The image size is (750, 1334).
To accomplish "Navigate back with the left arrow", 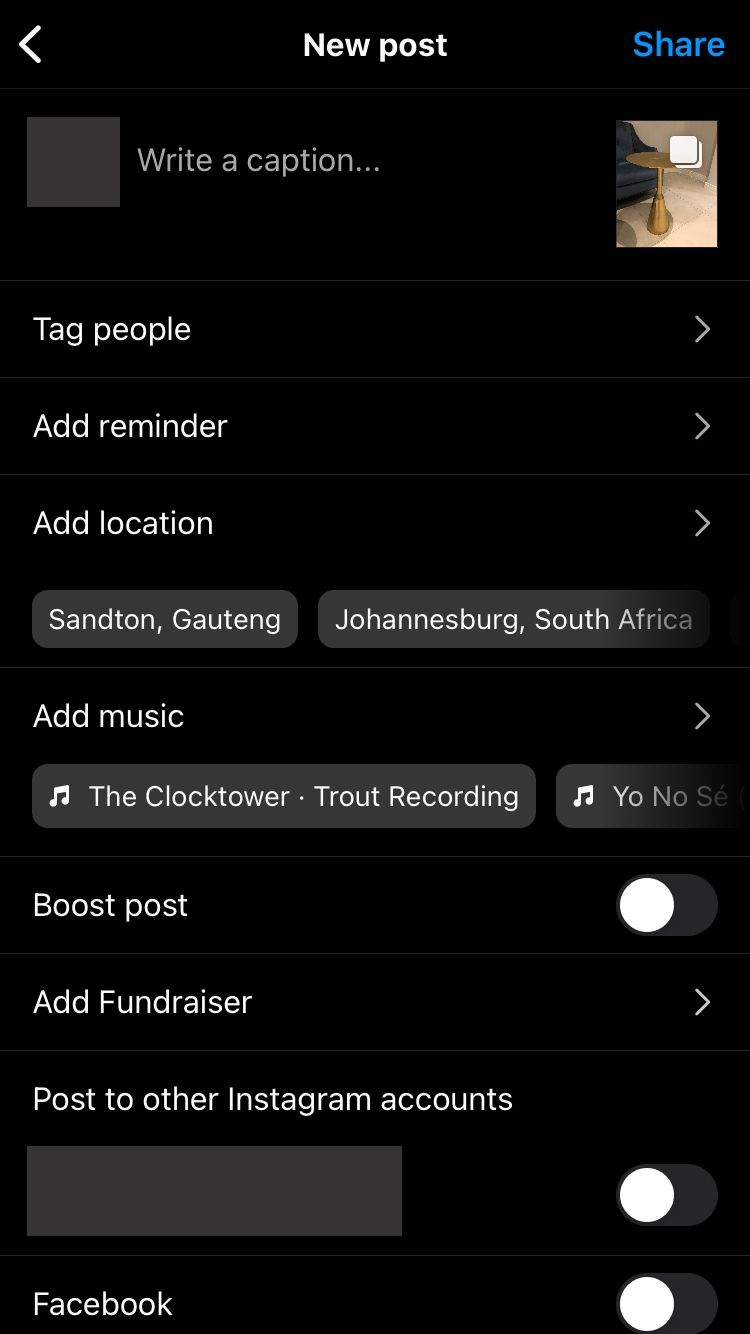I will click(30, 44).
